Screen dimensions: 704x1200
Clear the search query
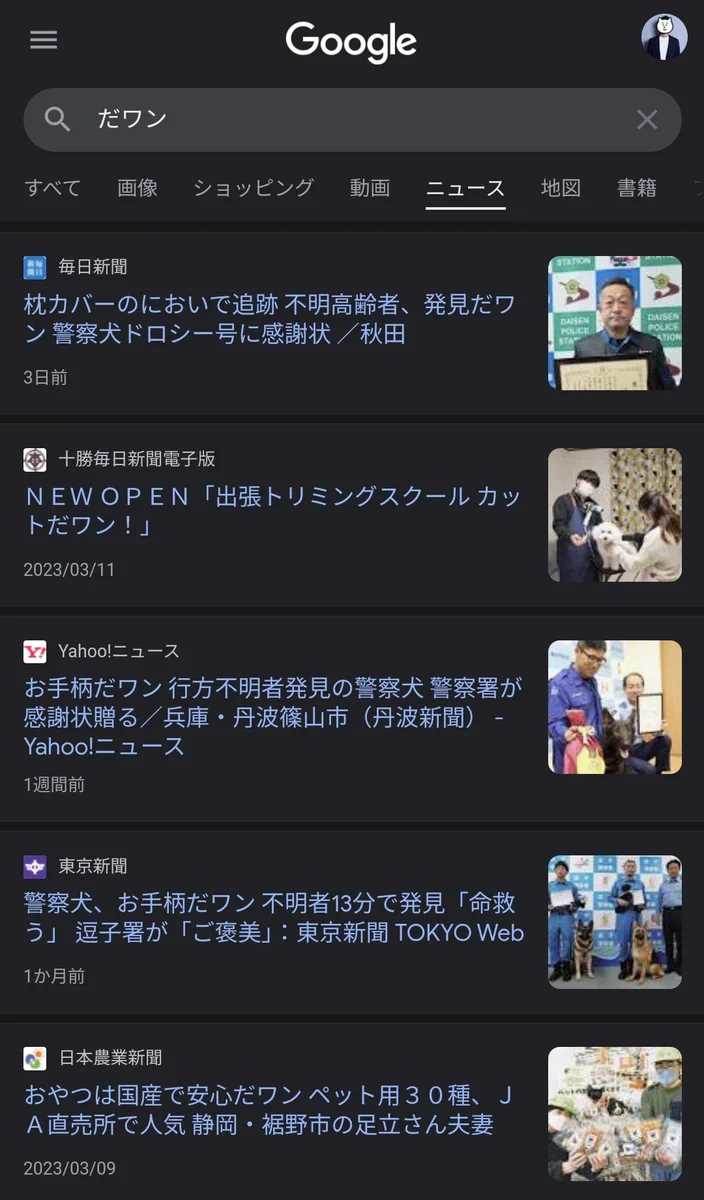pos(647,120)
